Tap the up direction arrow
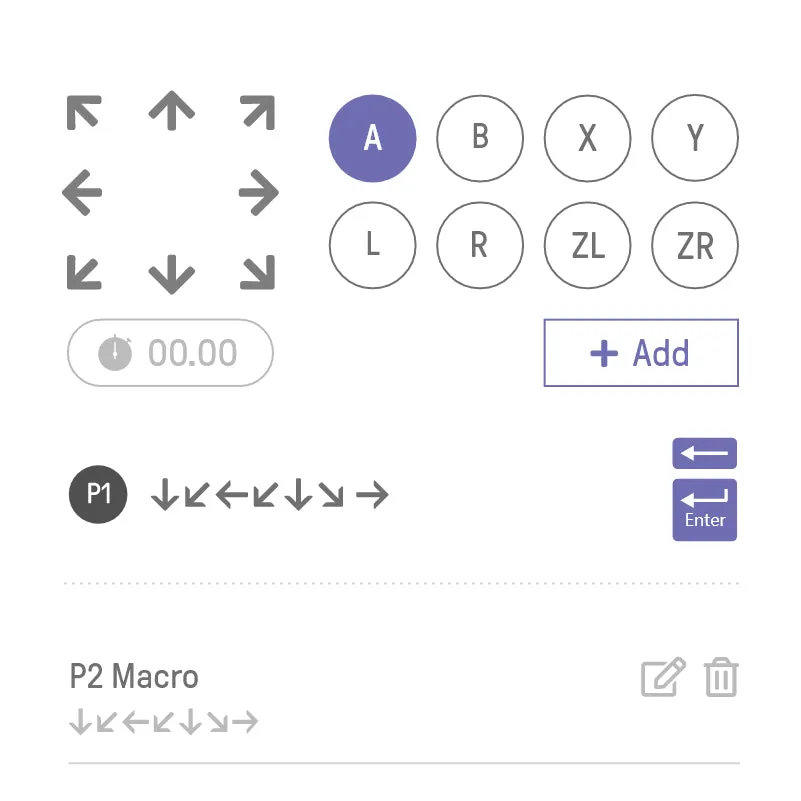Image resolution: width=801 pixels, height=801 pixels. (172, 110)
